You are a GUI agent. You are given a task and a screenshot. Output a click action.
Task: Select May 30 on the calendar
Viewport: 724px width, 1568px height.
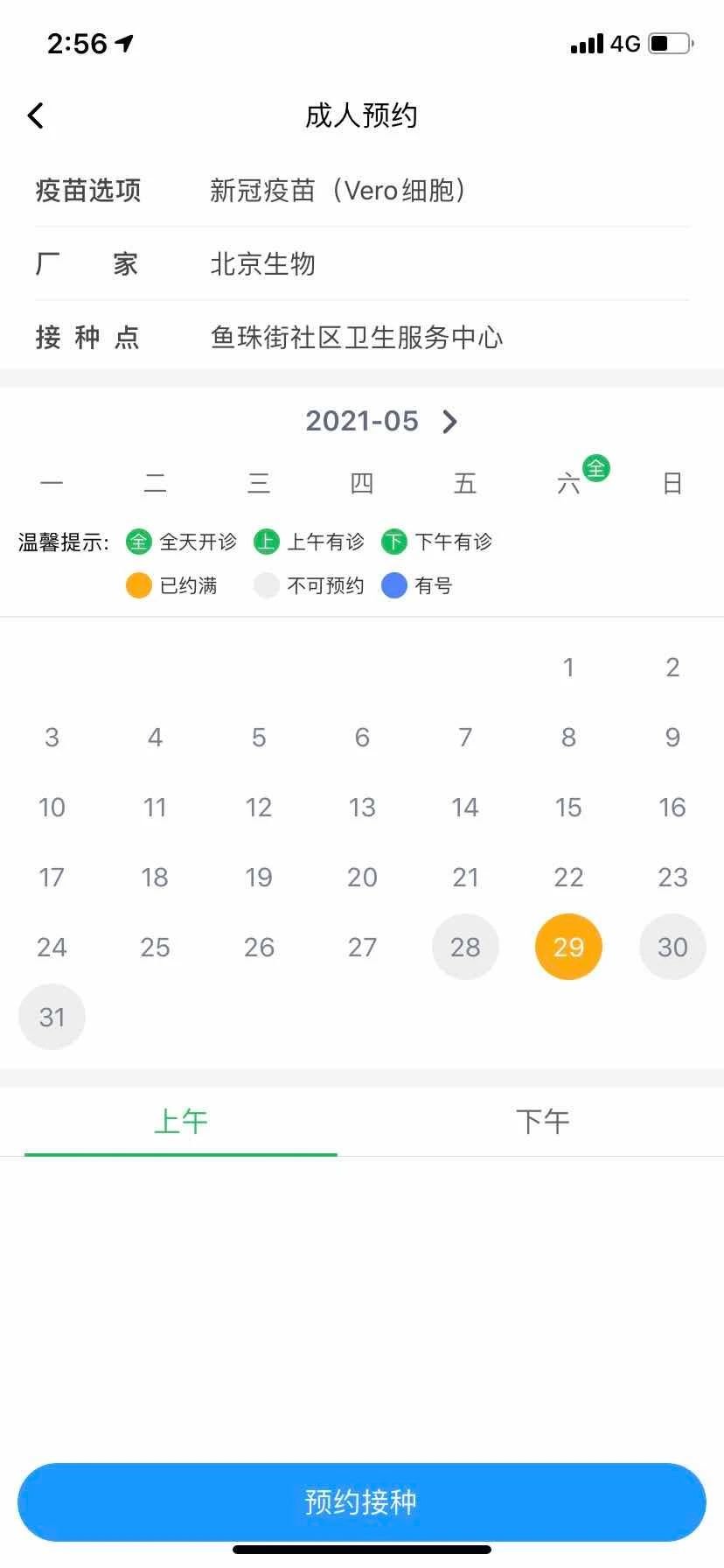(672, 947)
